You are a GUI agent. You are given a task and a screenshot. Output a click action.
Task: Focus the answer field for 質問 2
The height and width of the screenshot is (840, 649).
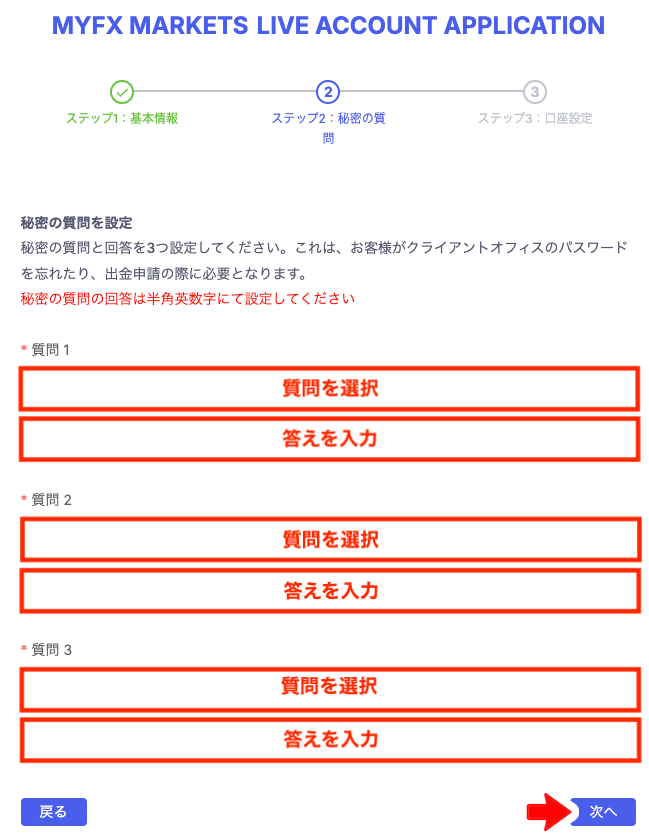(x=330, y=591)
